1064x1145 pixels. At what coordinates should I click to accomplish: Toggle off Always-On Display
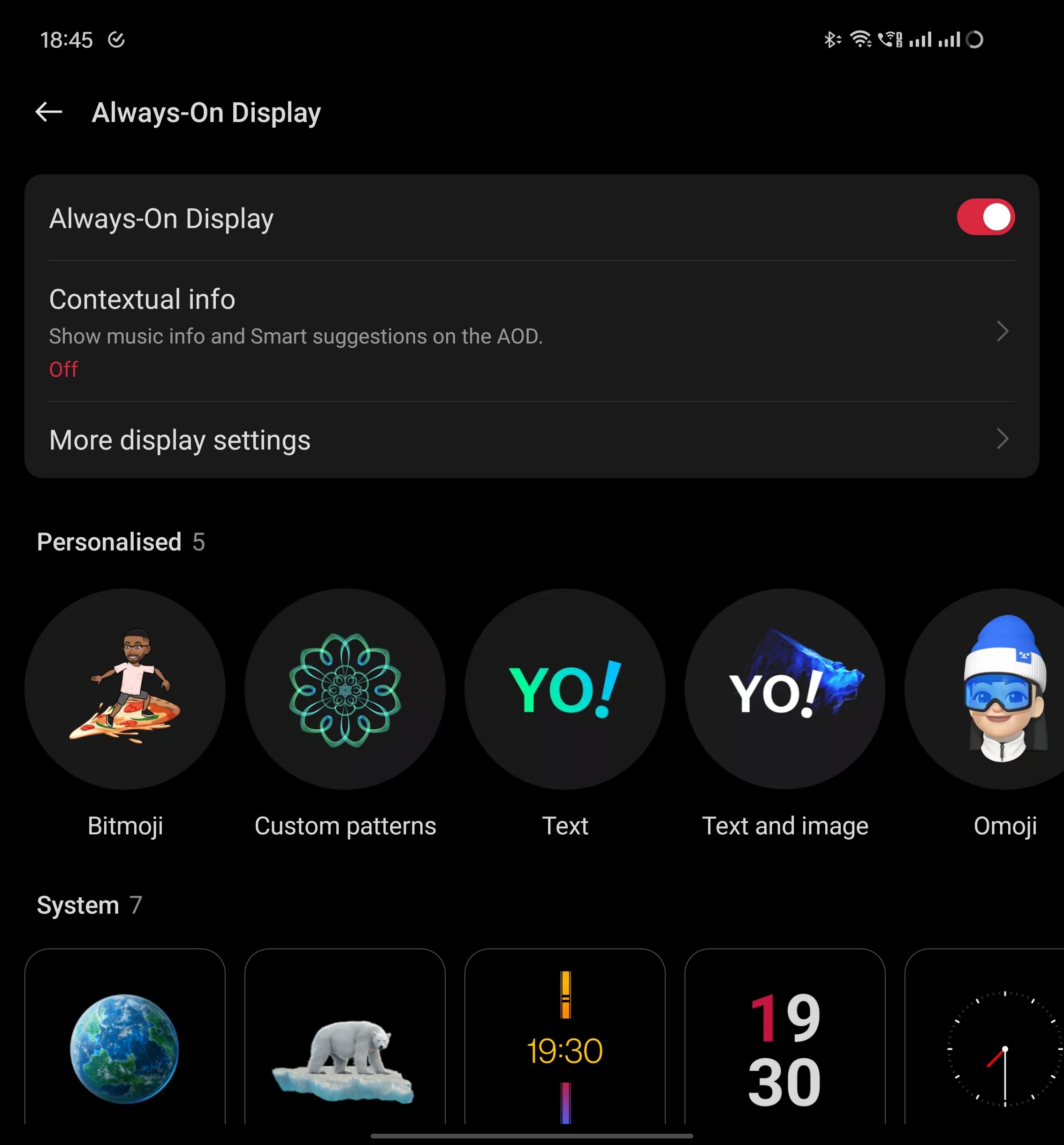(x=985, y=218)
